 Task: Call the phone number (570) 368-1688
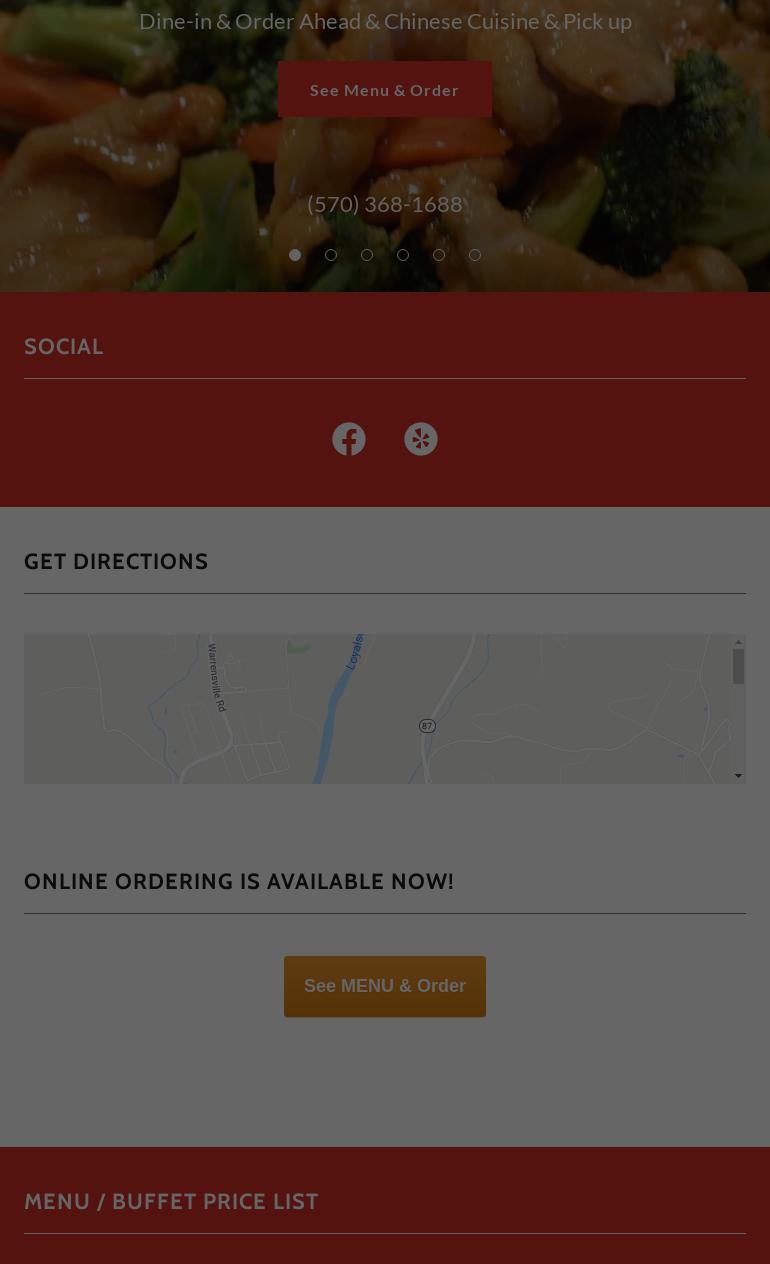coord(384,204)
